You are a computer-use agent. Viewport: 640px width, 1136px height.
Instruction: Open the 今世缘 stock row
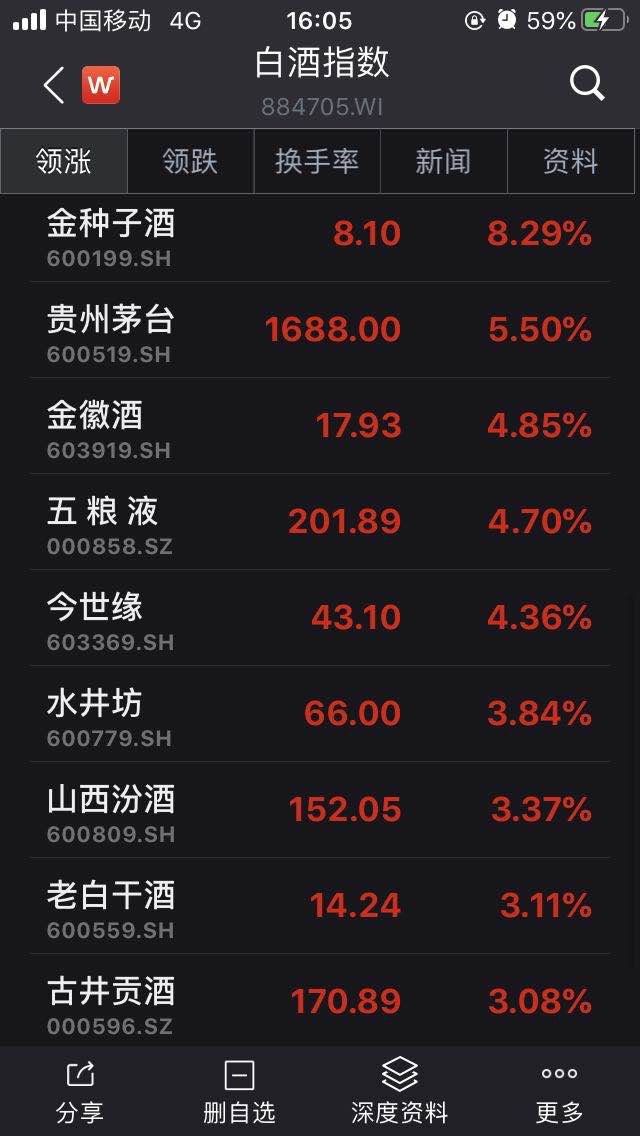(320, 618)
